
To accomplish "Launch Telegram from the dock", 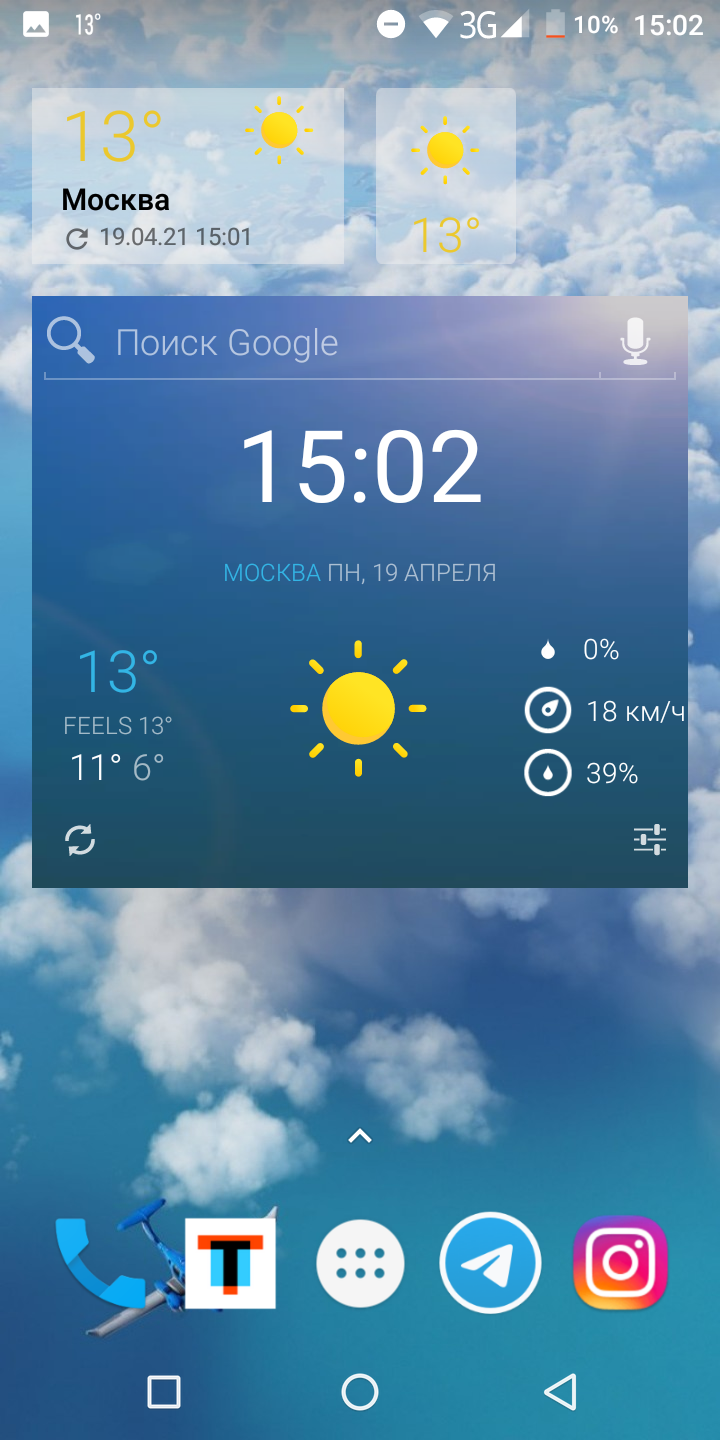I will [490, 1264].
